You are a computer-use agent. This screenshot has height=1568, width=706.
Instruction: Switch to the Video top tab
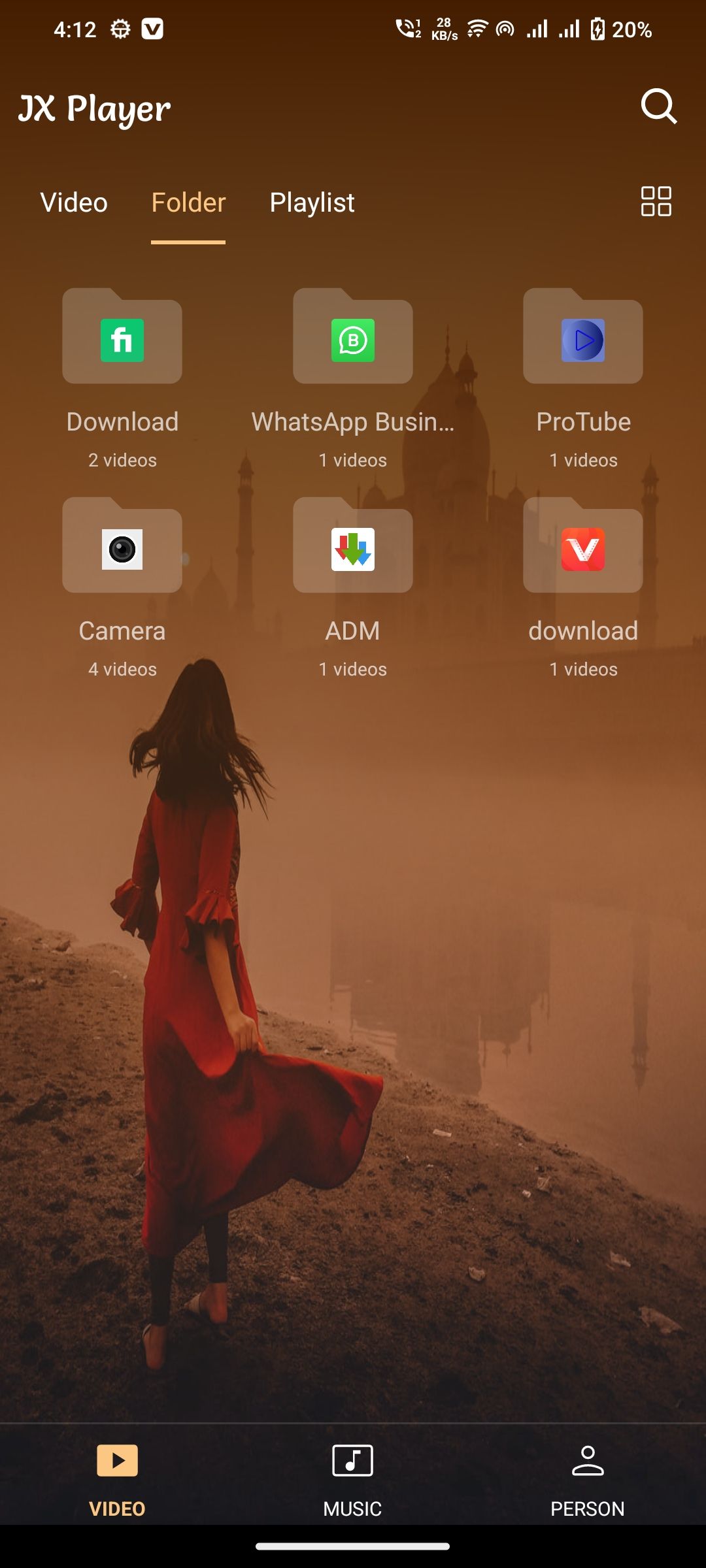pos(74,203)
